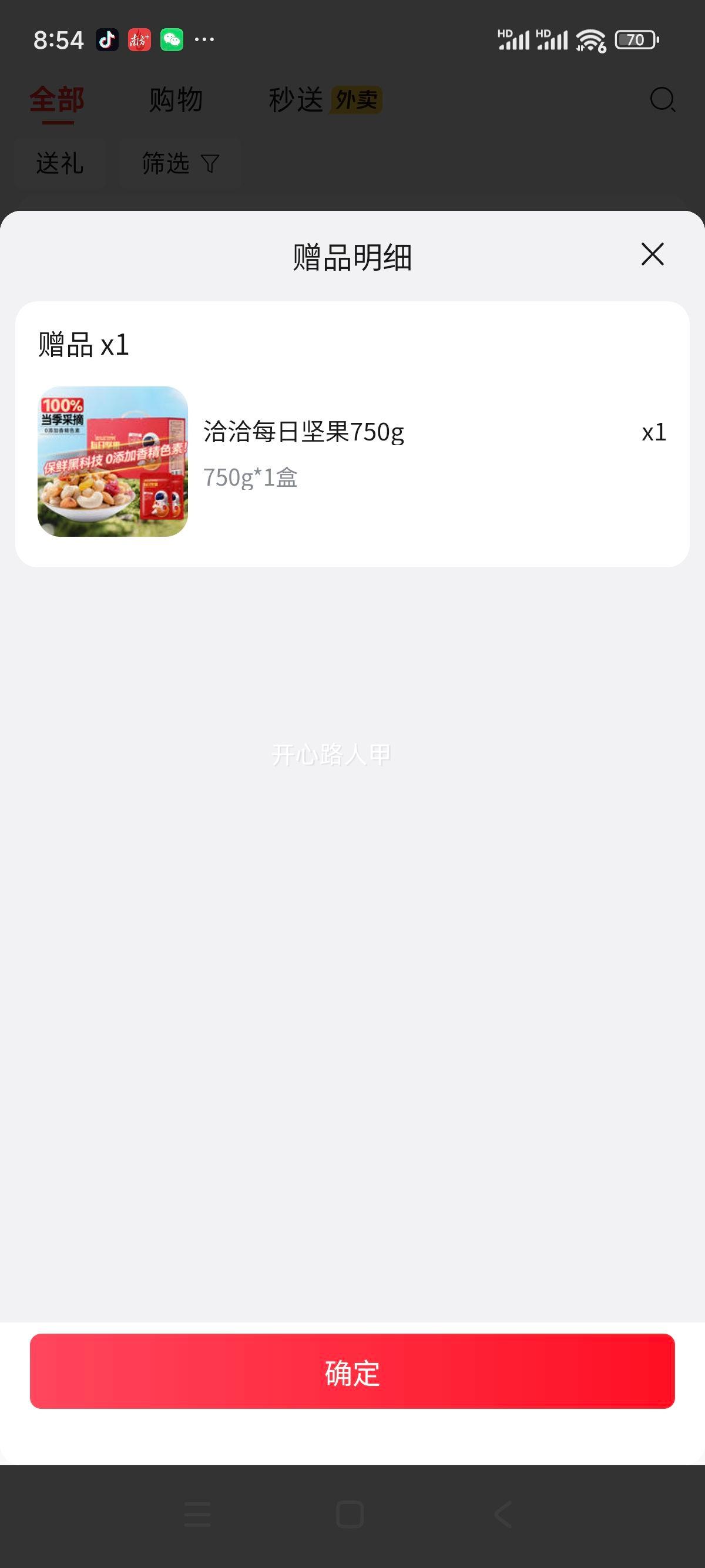
Task: Select the 全部 tab
Action: [x=56, y=99]
